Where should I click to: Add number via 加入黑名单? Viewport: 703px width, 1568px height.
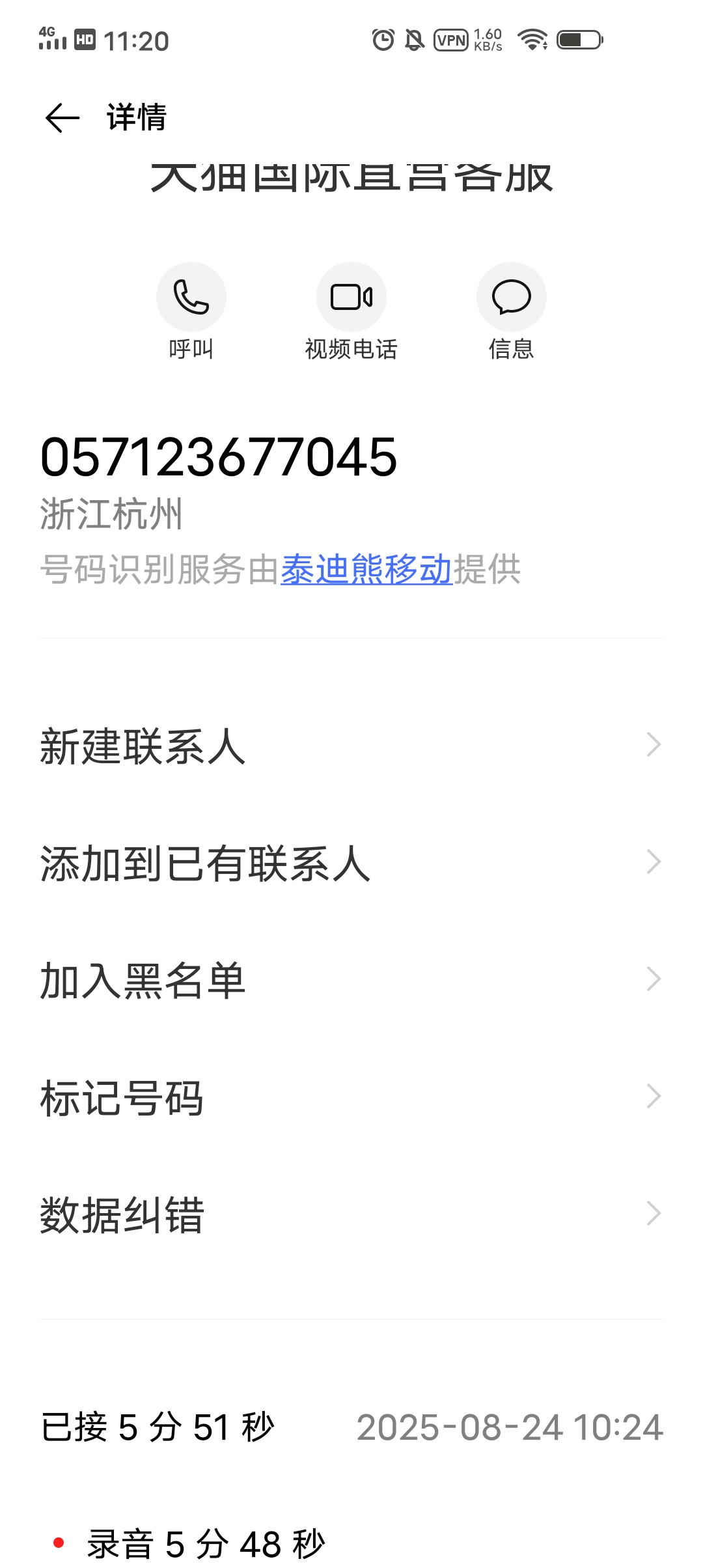tap(351, 980)
